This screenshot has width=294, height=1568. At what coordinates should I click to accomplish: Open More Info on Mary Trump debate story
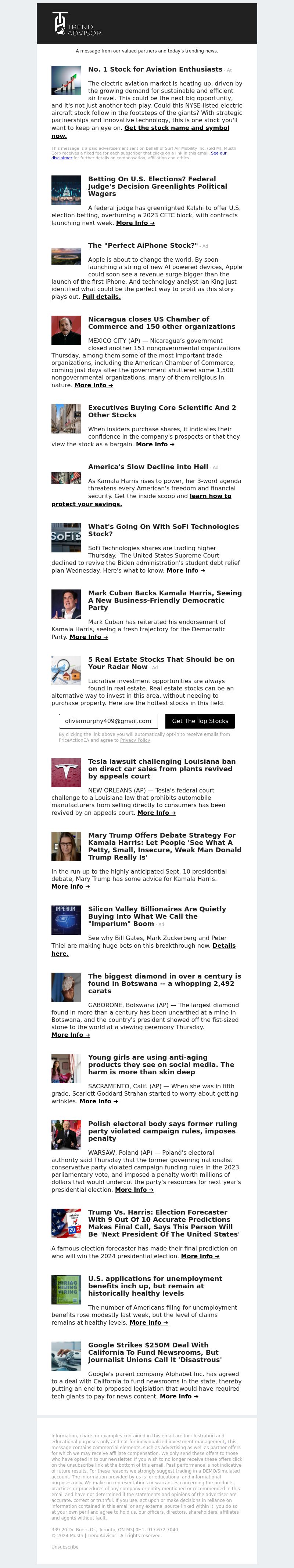tap(70, 886)
